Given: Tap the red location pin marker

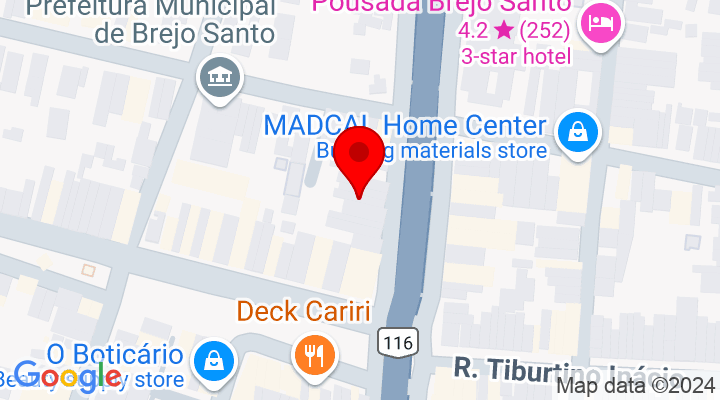Looking at the screenshot, I should click(x=358, y=158).
